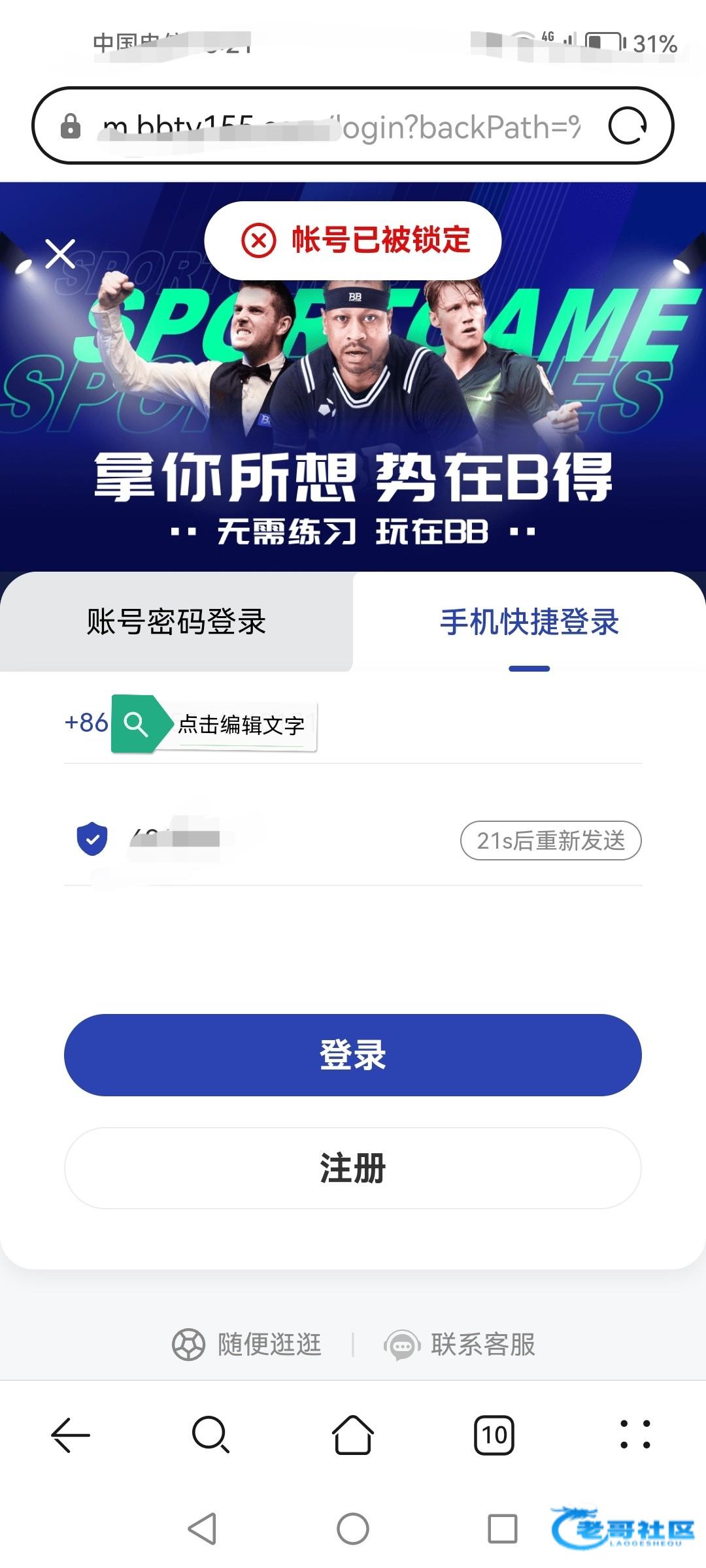Open 注册 to register an account
The width and height of the screenshot is (706, 1568).
click(x=353, y=1168)
